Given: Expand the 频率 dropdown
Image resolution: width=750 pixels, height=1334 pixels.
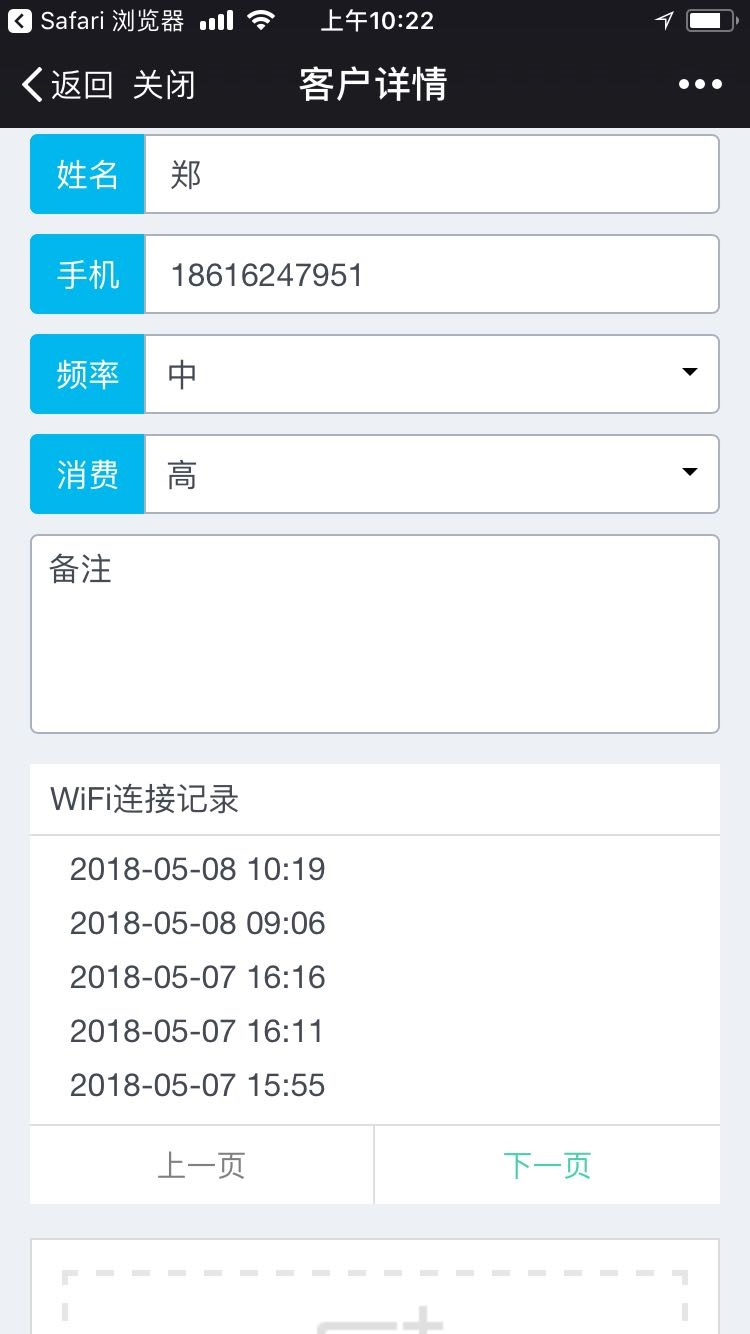Looking at the screenshot, I should pyautogui.click(x=432, y=374).
